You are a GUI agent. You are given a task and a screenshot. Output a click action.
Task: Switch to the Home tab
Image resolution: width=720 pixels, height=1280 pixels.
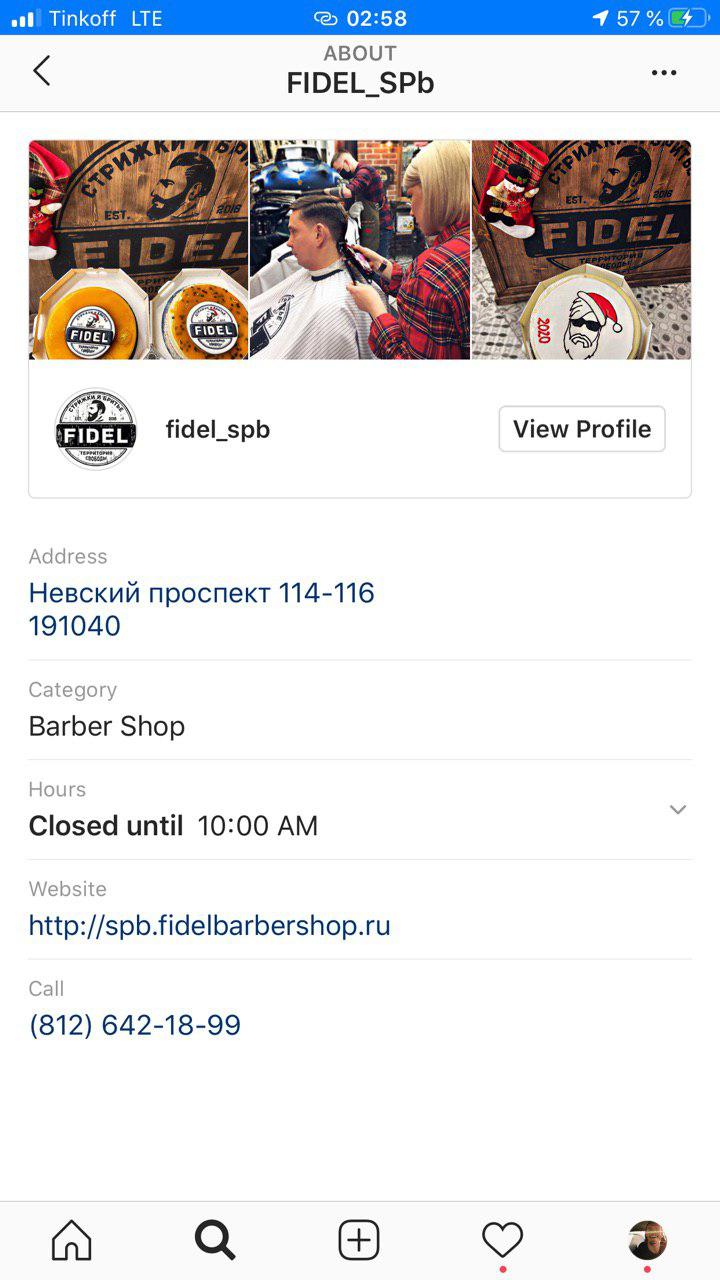coord(71,1241)
